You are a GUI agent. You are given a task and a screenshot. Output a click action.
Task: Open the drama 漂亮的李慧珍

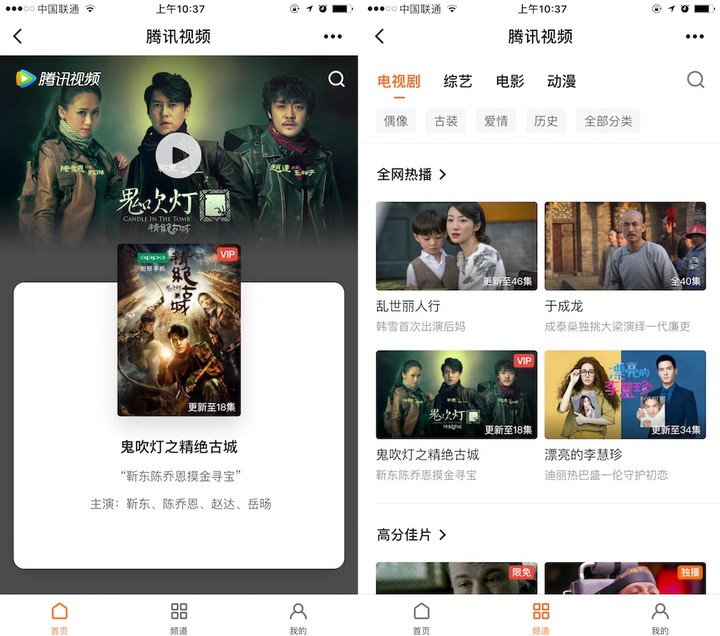[x=625, y=394]
